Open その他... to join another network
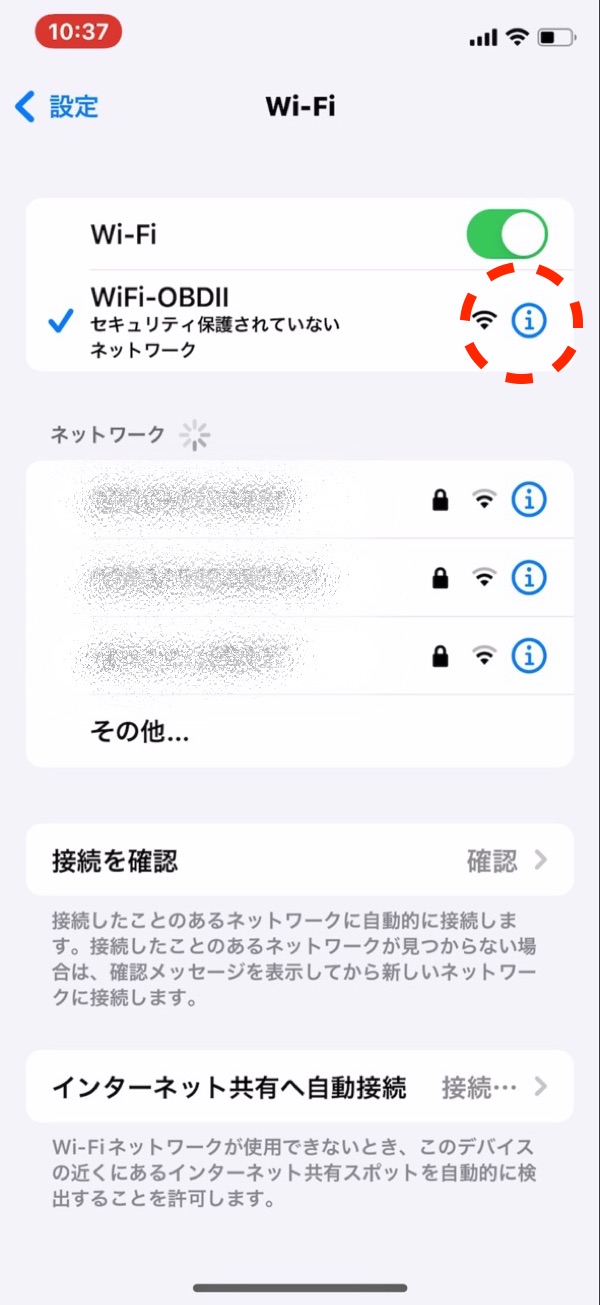This screenshot has width=600, height=1305. pyautogui.click(x=140, y=732)
